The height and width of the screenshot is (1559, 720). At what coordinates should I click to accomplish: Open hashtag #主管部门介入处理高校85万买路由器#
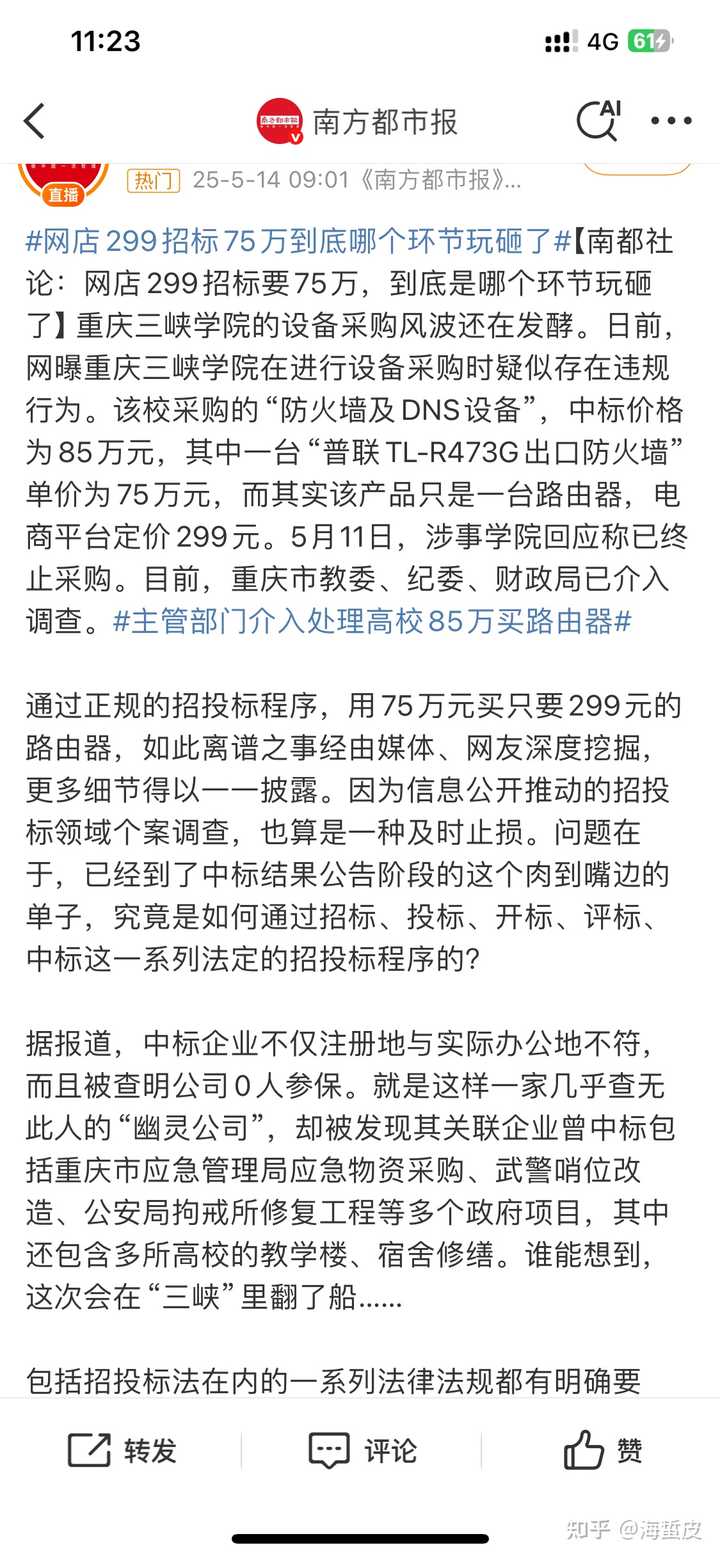pyautogui.click(x=372, y=621)
